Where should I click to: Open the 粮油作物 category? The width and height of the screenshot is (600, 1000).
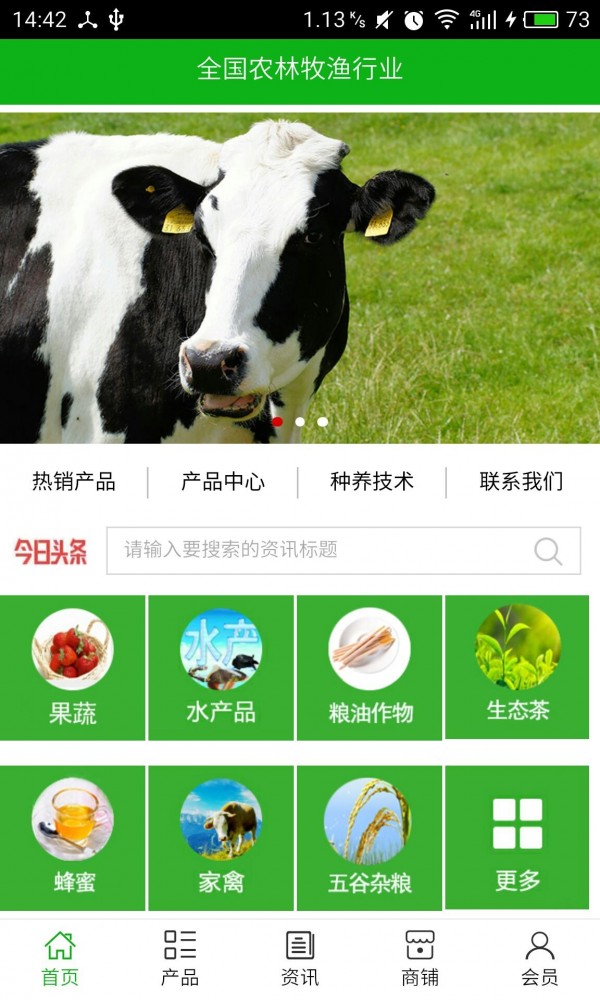pos(370,668)
